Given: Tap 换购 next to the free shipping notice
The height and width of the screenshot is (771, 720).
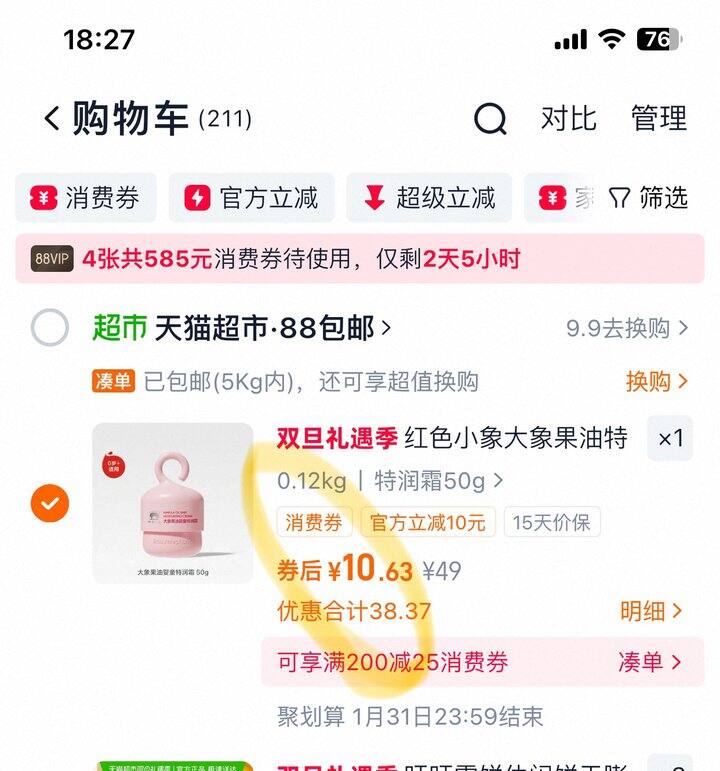Looking at the screenshot, I should [657, 381].
